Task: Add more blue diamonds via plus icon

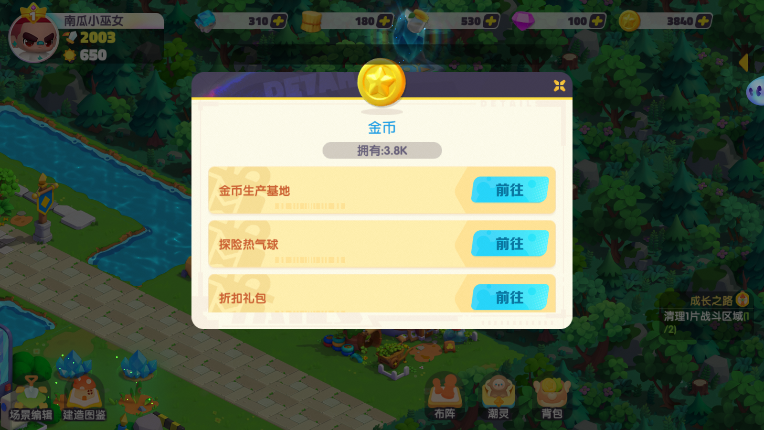Action: 279,20
